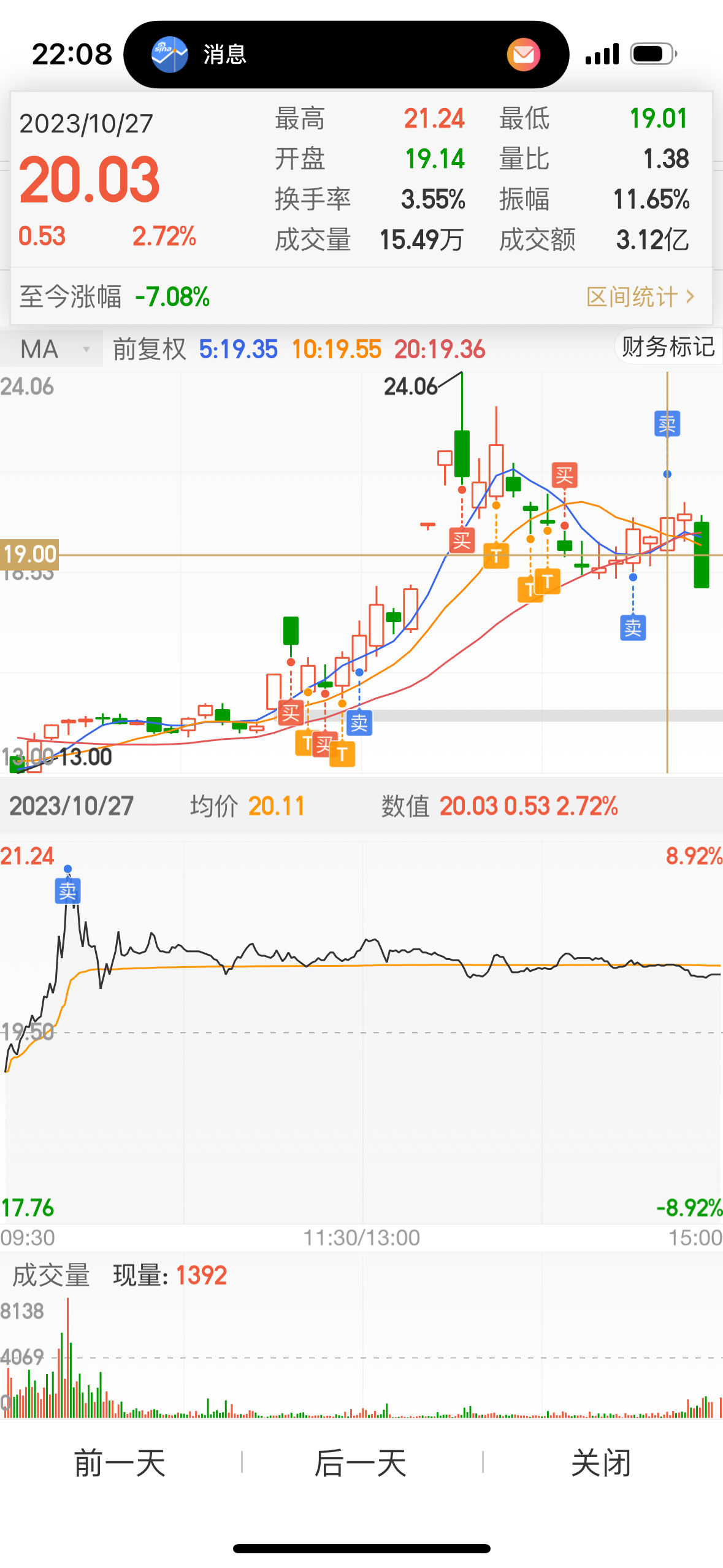Switch to the next day with 后一天
723x1568 pixels.
pos(361,1462)
